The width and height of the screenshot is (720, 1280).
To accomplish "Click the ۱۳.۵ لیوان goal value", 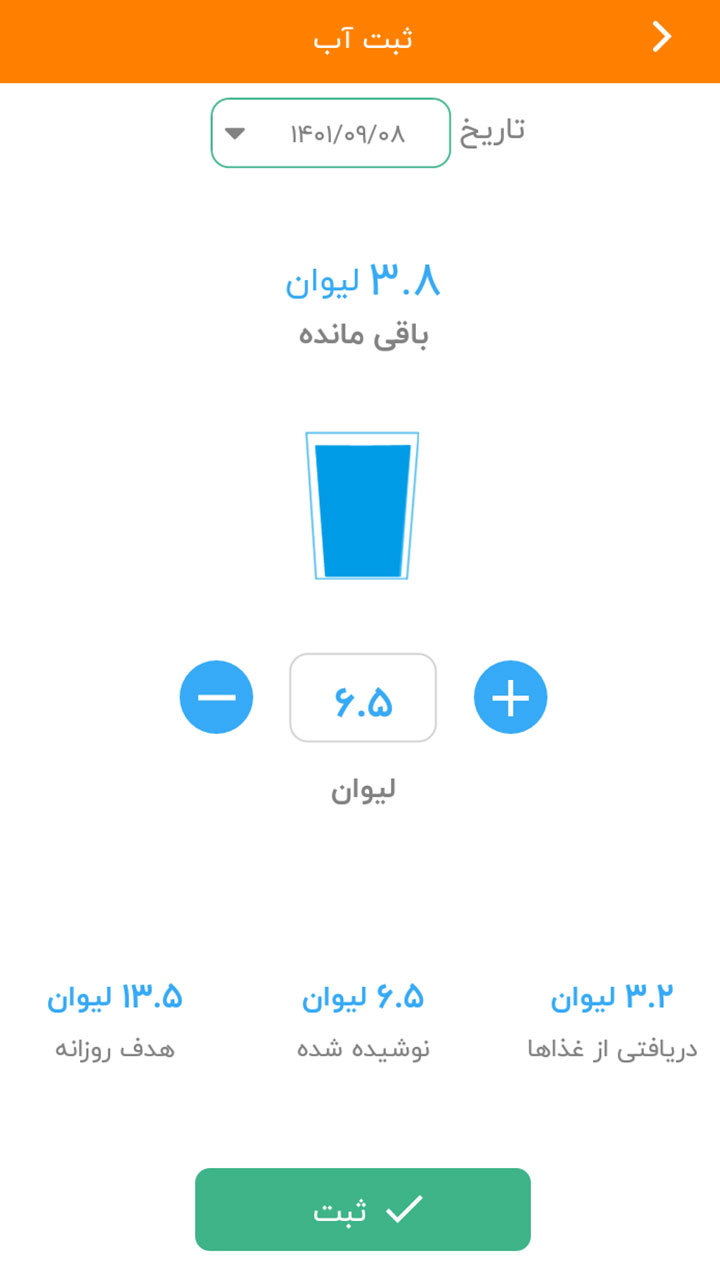I will pos(113,995).
